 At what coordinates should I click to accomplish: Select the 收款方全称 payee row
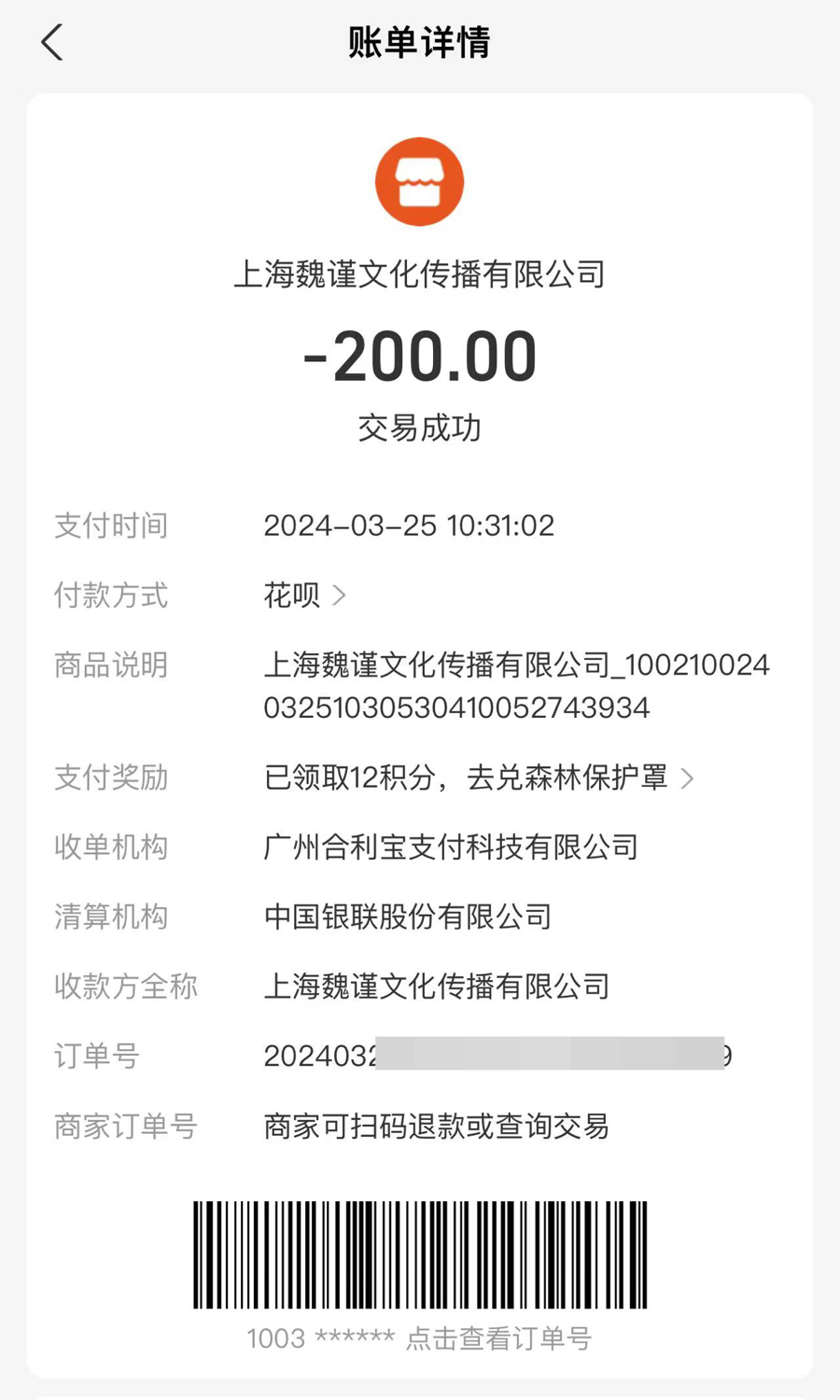click(437, 986)
